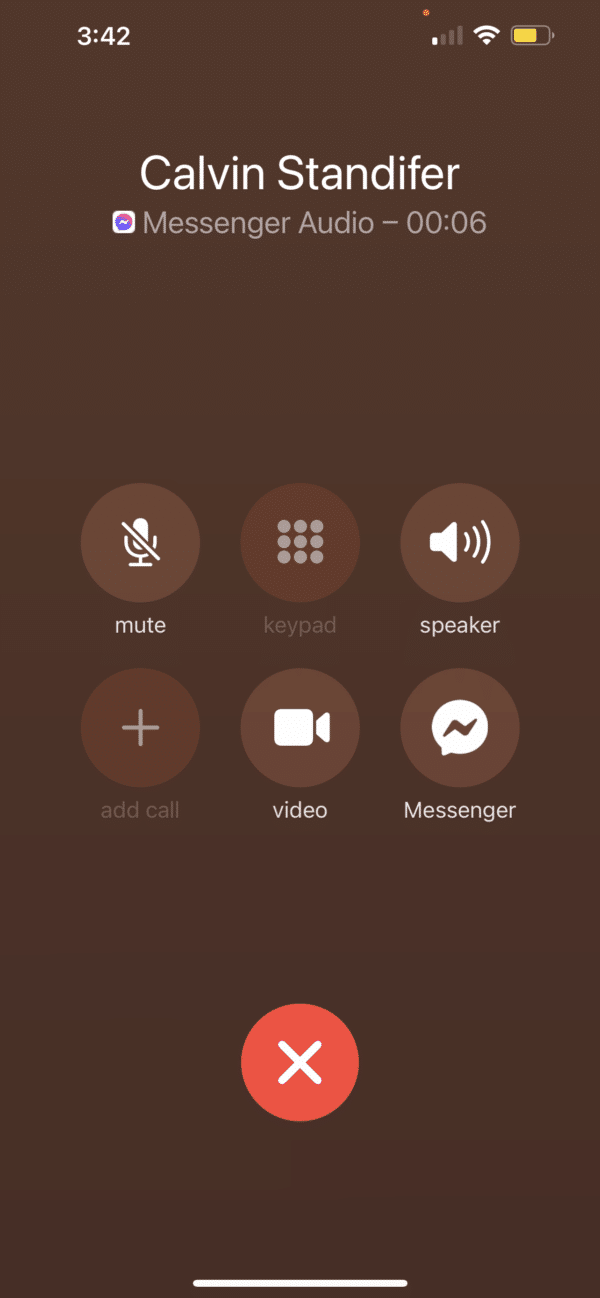The height and width of the screenshot is (1298, 600).
Task: Open the Messenger app from the call
Action: point(460,727)
